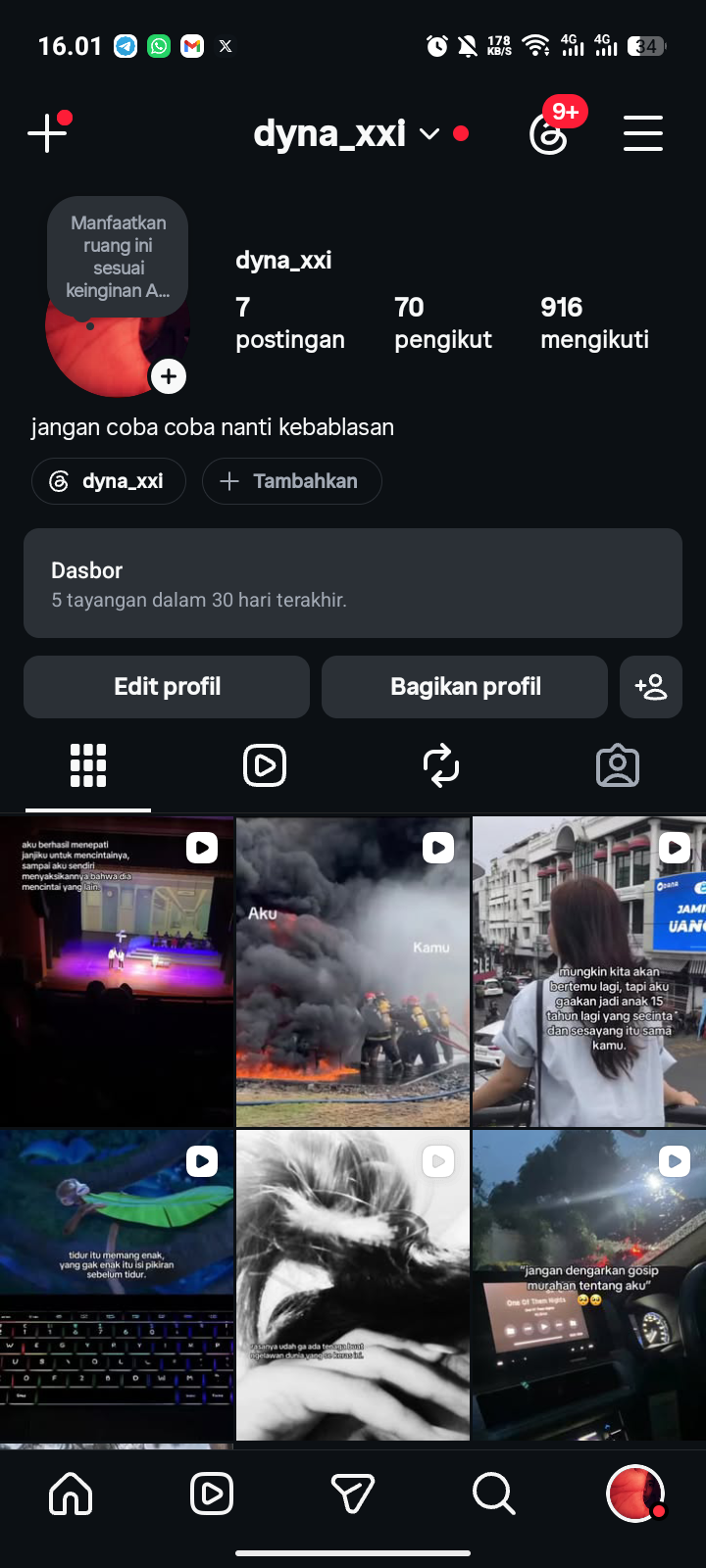
Task: Tap the Tambahkan chip
Action: (x=291, y=481)
